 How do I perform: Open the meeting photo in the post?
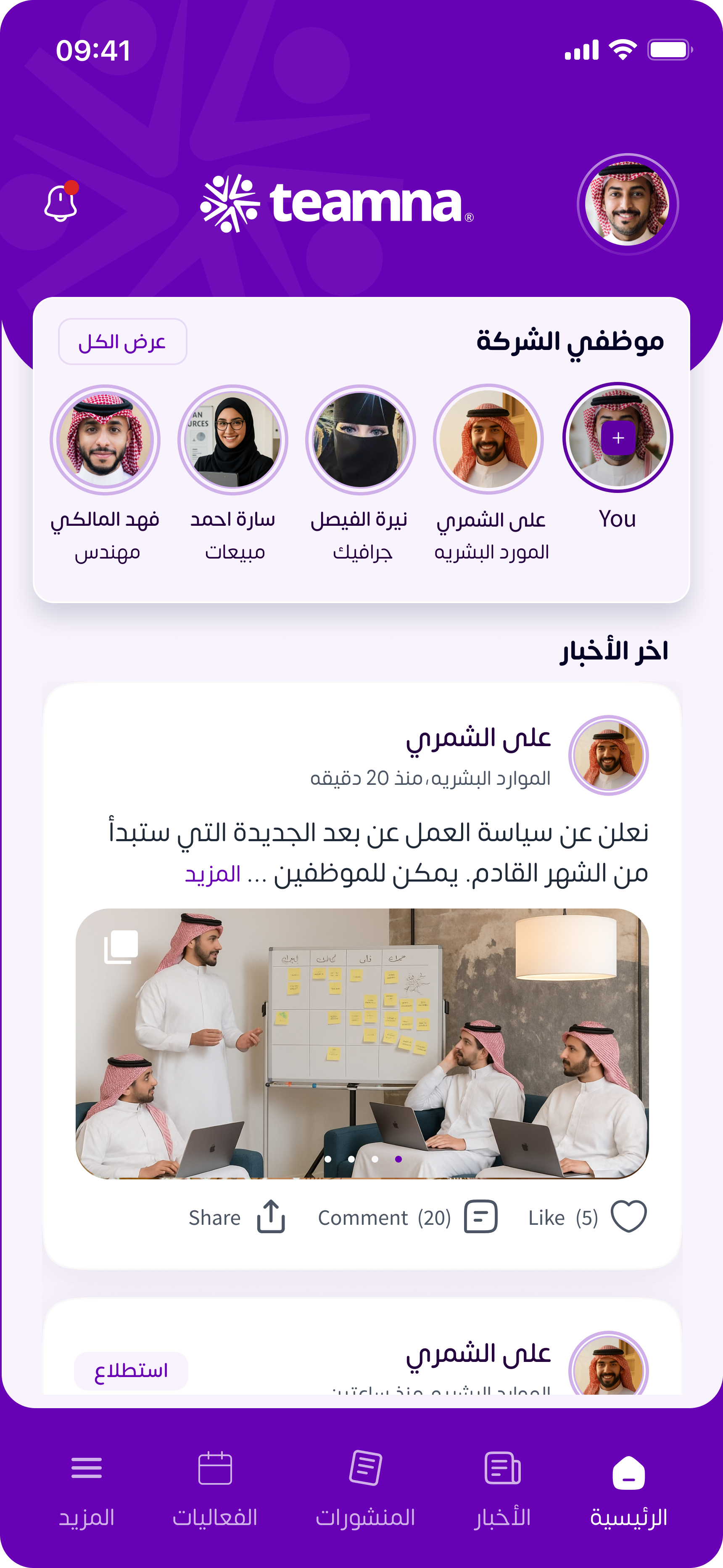pos(361,1044)
